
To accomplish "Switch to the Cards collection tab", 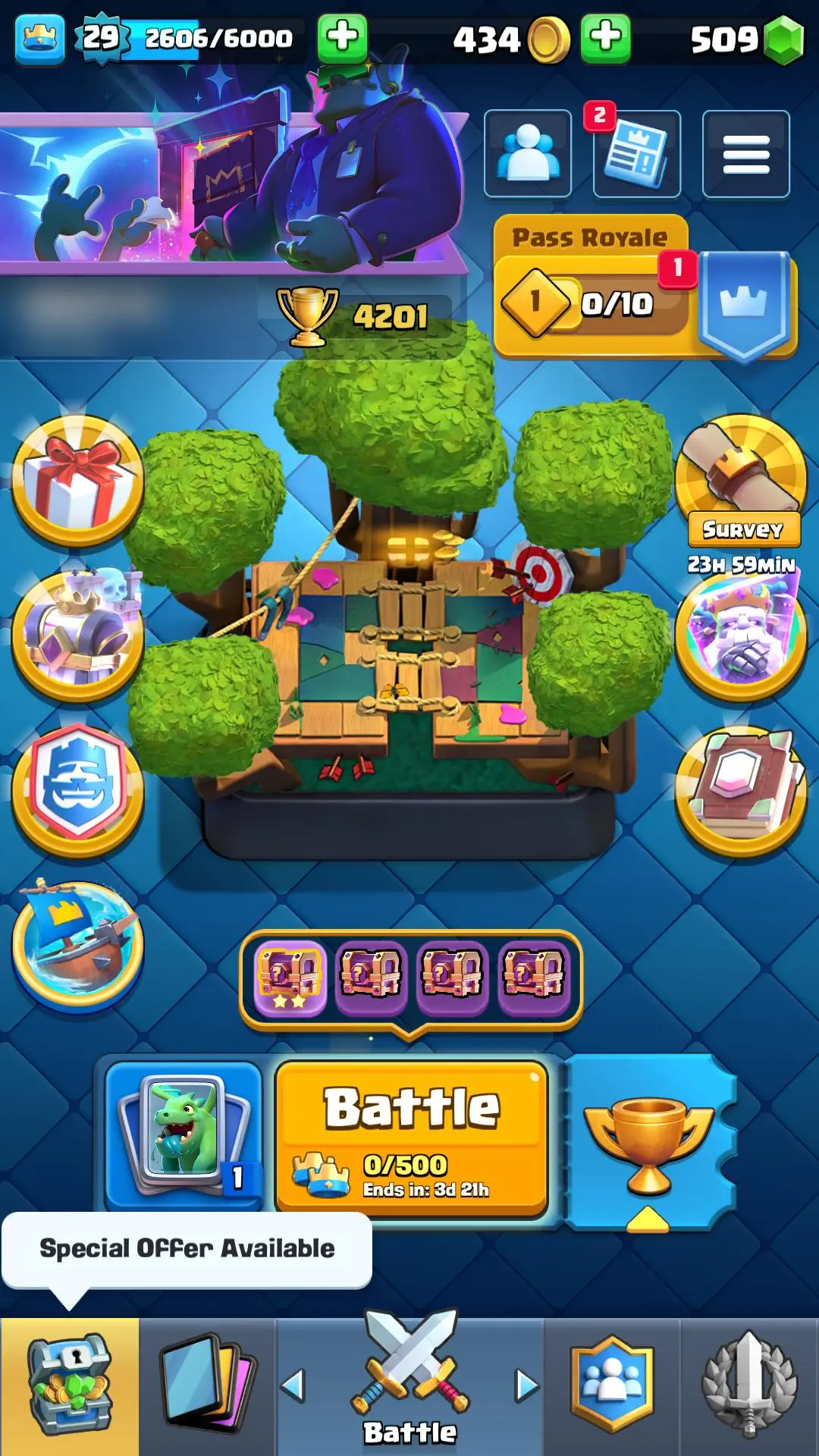I will tap(207, 1386).
